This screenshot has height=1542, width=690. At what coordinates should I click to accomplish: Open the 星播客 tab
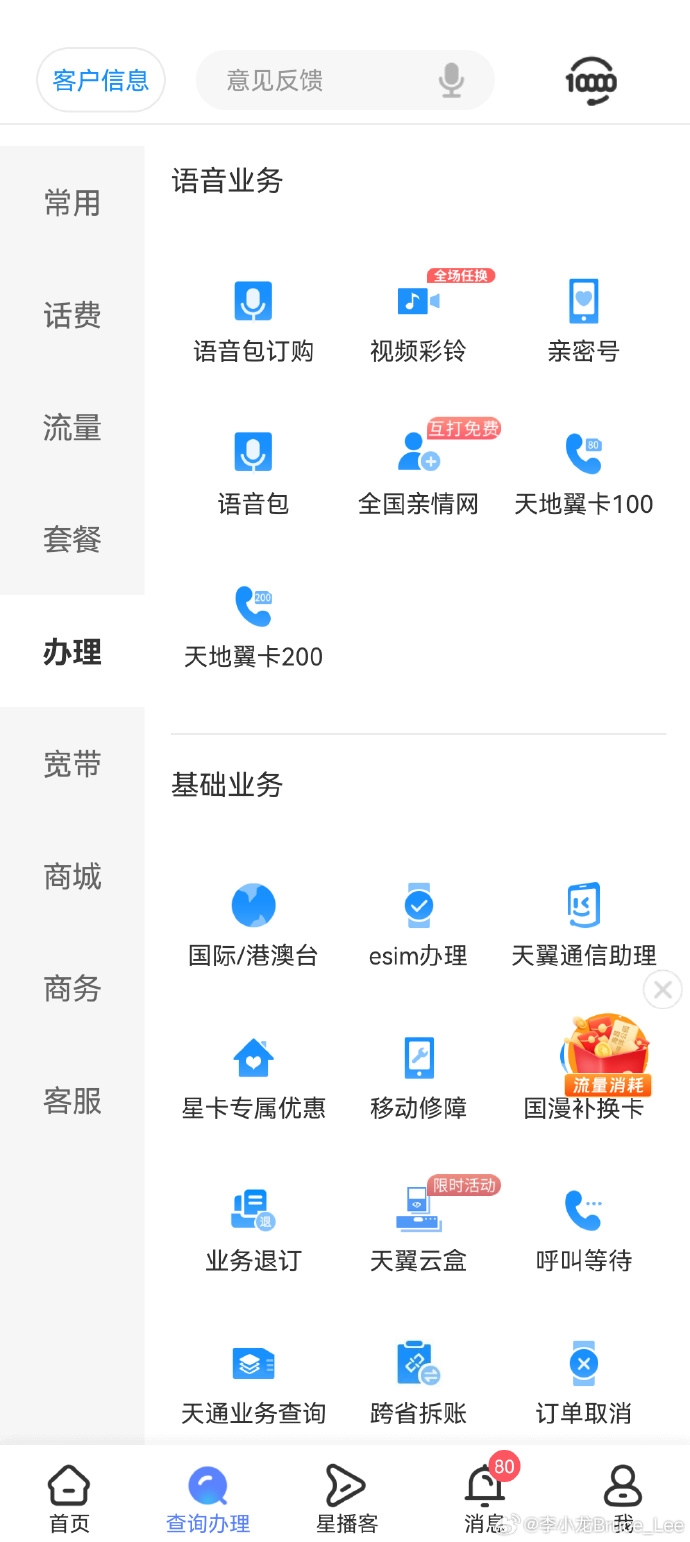pyautogui.click(x=346, y=1498)
